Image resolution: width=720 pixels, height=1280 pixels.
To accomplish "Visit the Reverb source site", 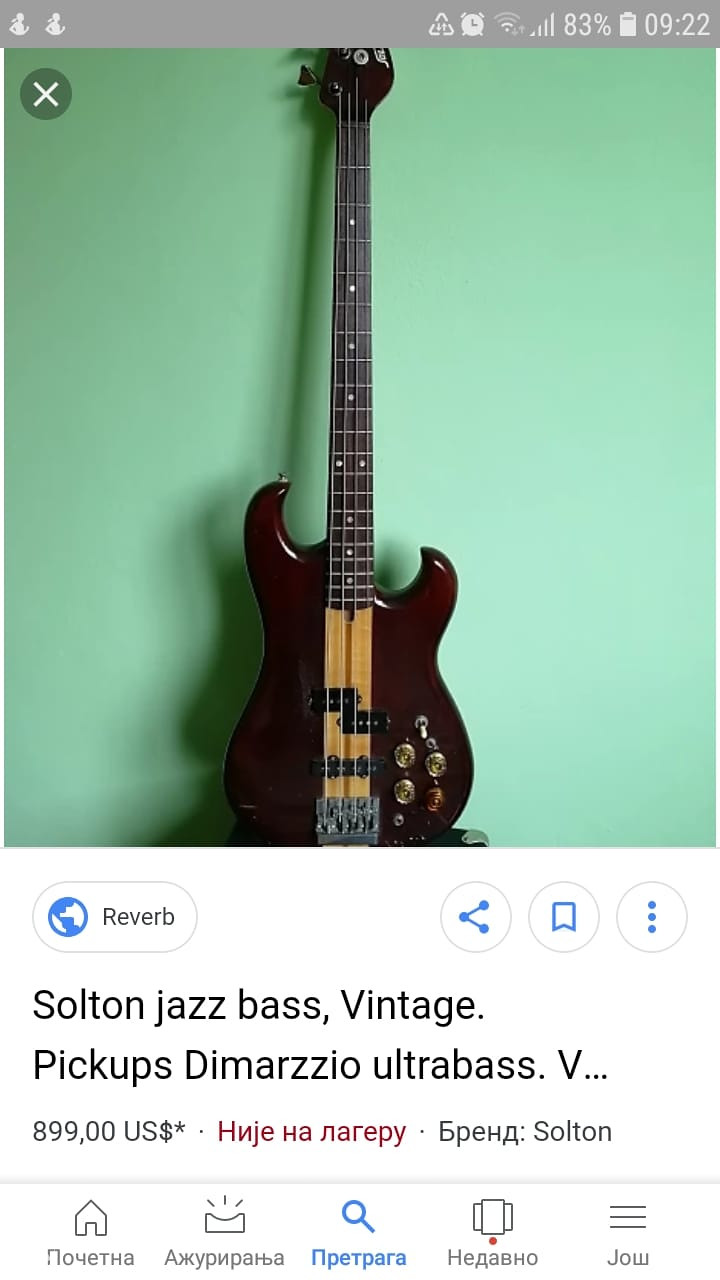I will (115, 916).
